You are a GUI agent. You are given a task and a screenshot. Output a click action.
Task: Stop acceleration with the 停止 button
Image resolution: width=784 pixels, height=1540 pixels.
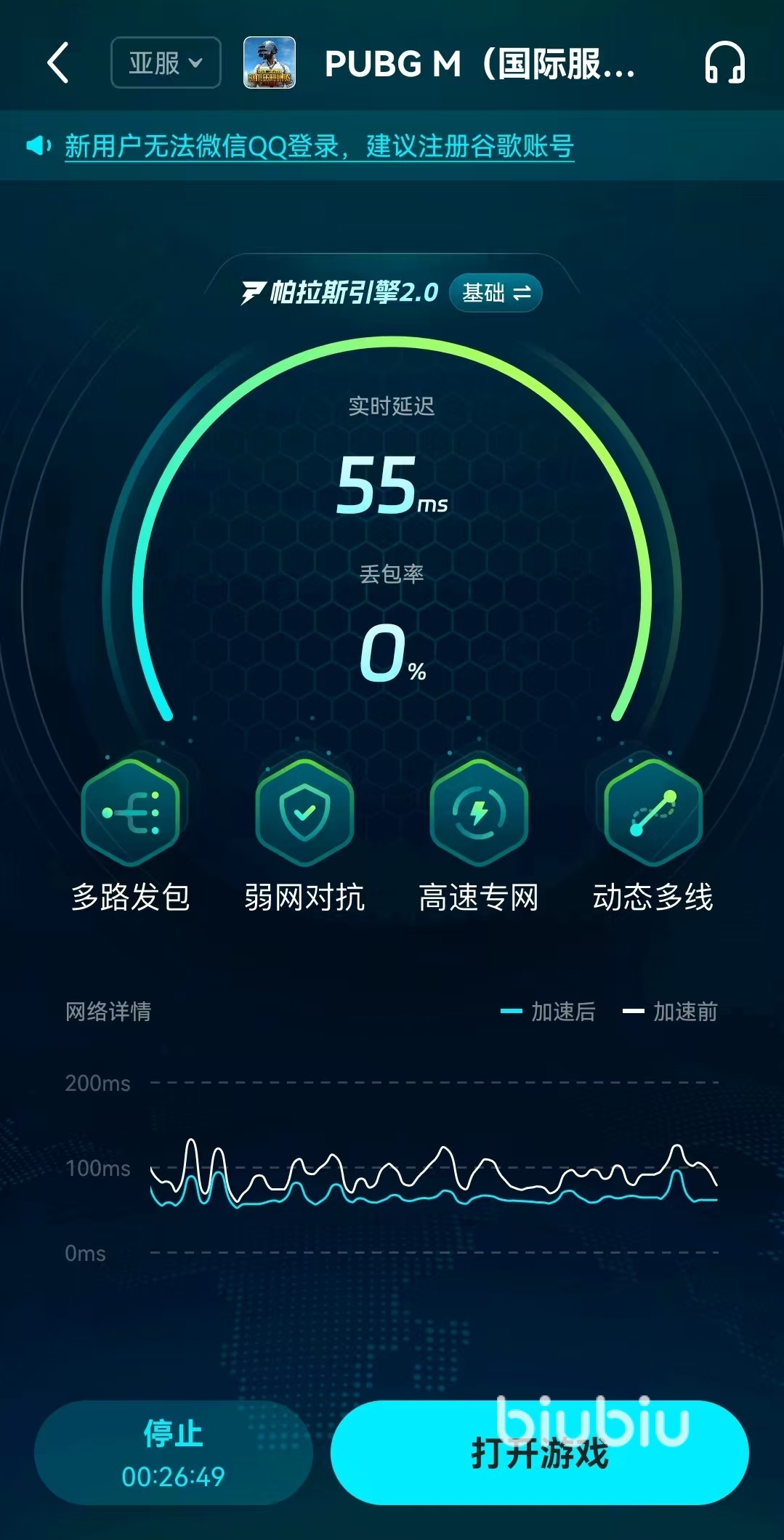[173, 1452]
